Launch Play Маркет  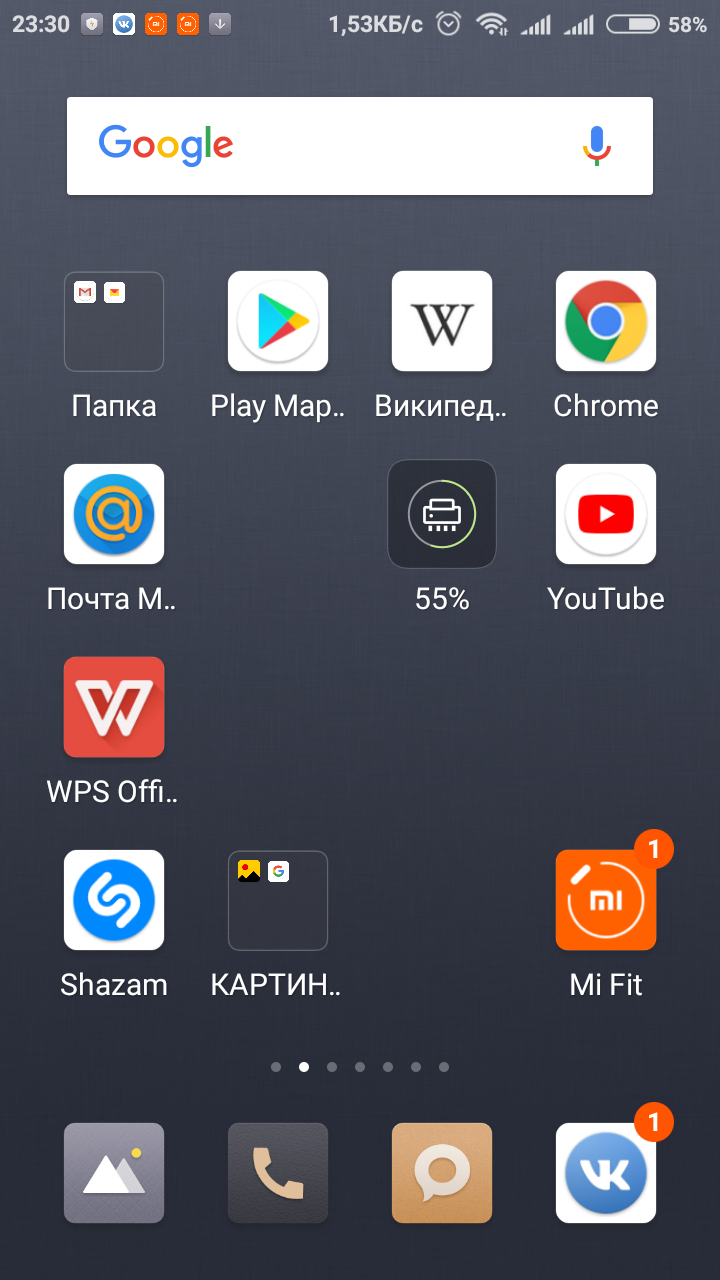point(278,322)
